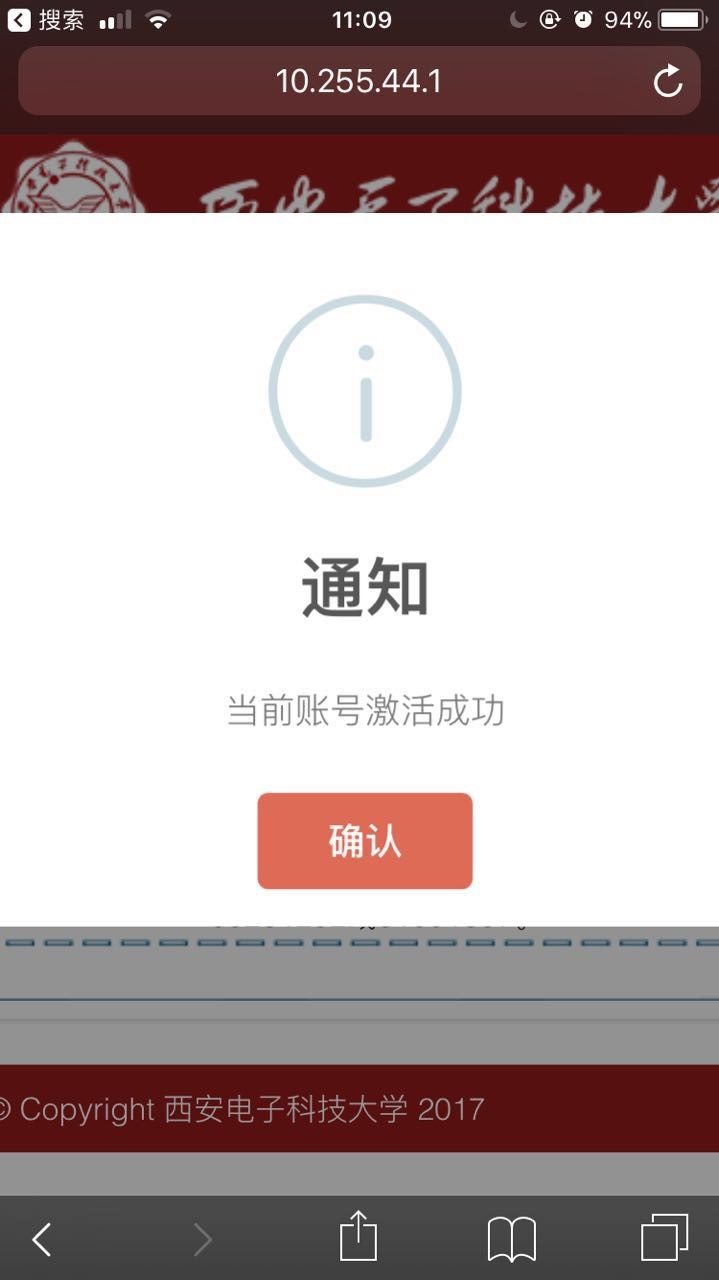Tap the address bar showing 10.255.44.1

[x=358, y=81]
